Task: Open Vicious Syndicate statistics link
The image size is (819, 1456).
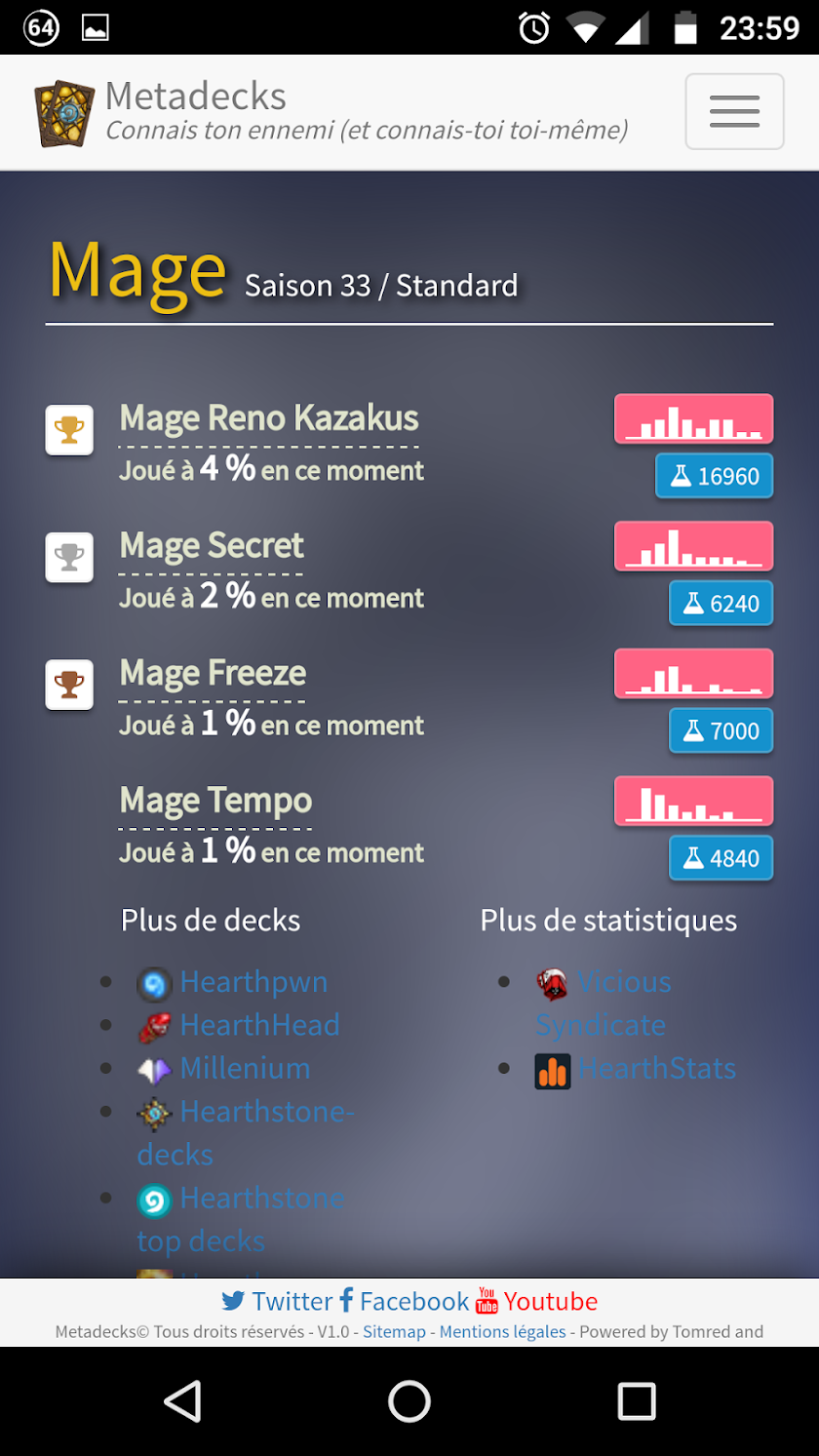Action: (x=624, y=982)
